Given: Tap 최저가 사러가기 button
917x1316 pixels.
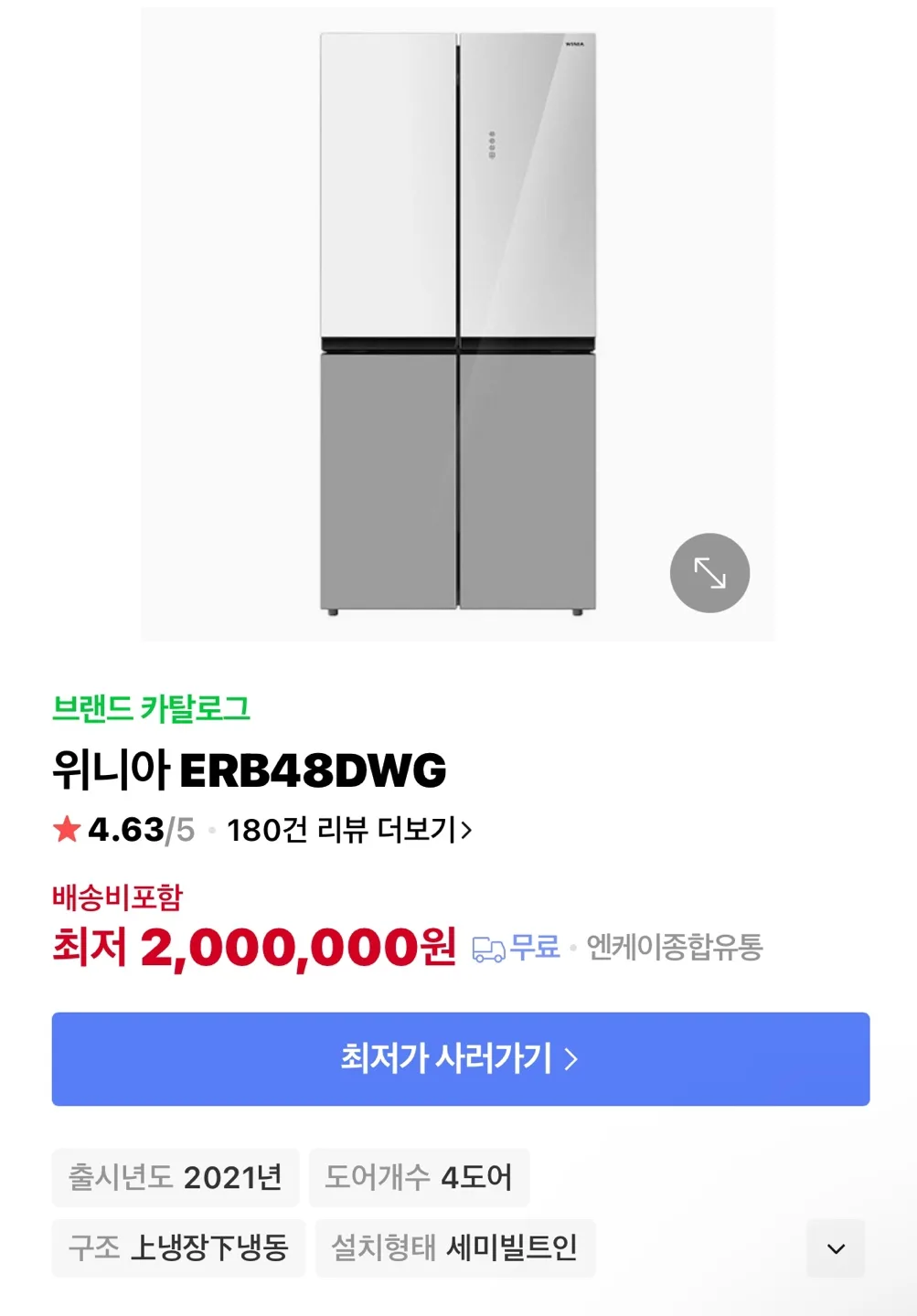Looking at the screenshot, I should 460,1058.
